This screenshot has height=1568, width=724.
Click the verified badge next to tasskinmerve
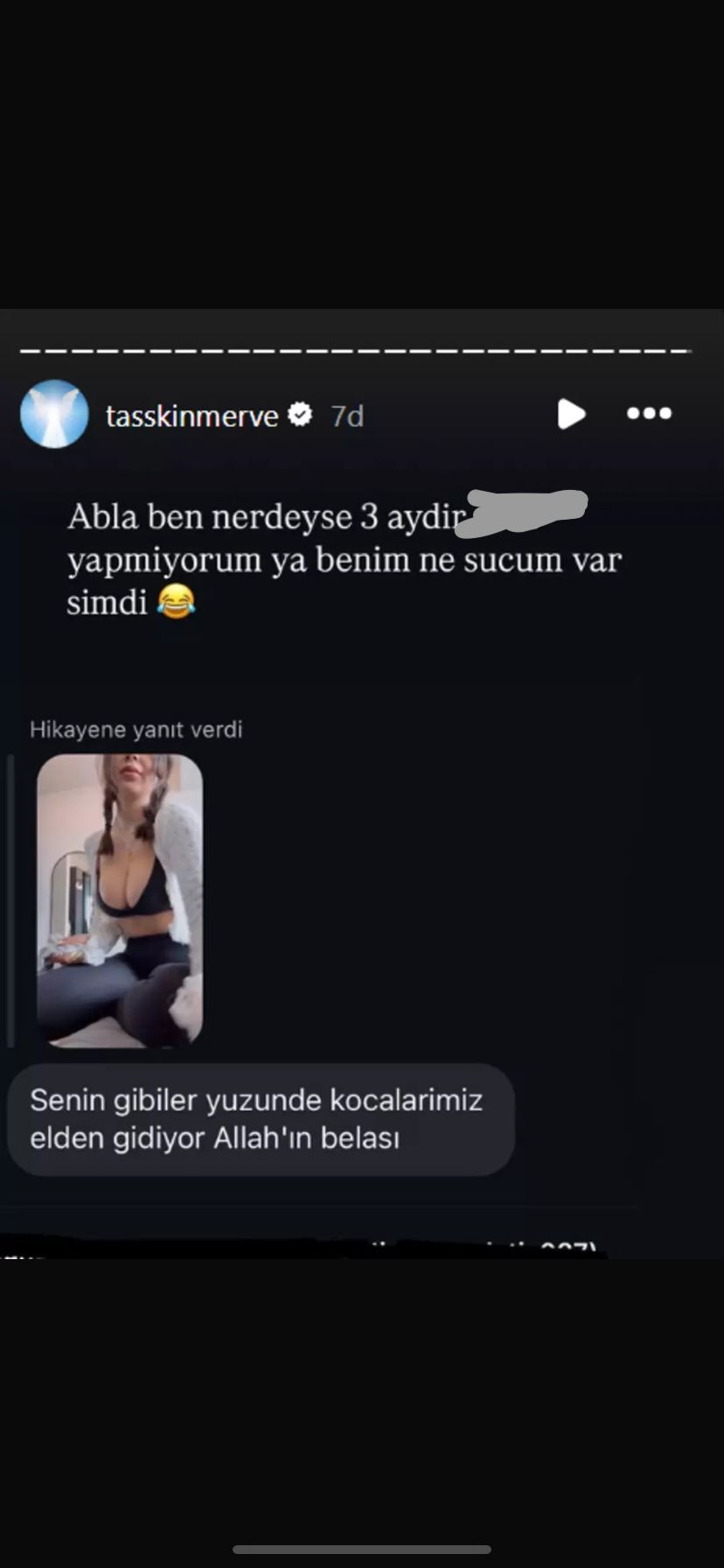[x=300, y=413]
